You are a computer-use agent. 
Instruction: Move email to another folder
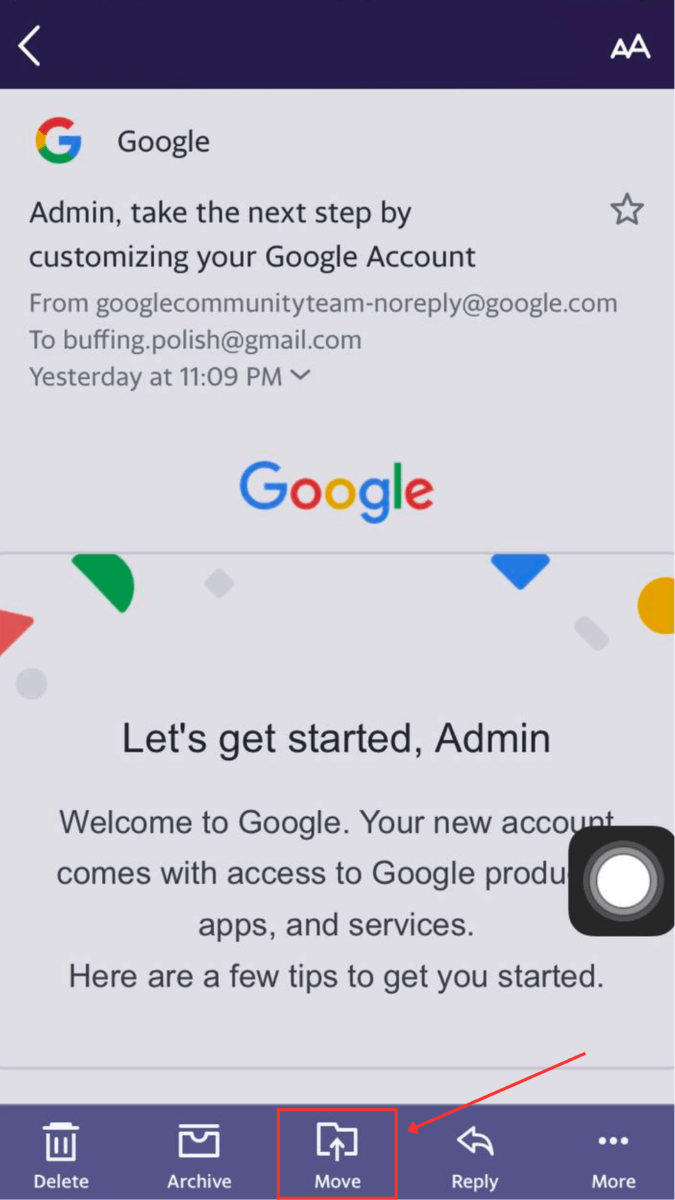(x=337, y=1154)
